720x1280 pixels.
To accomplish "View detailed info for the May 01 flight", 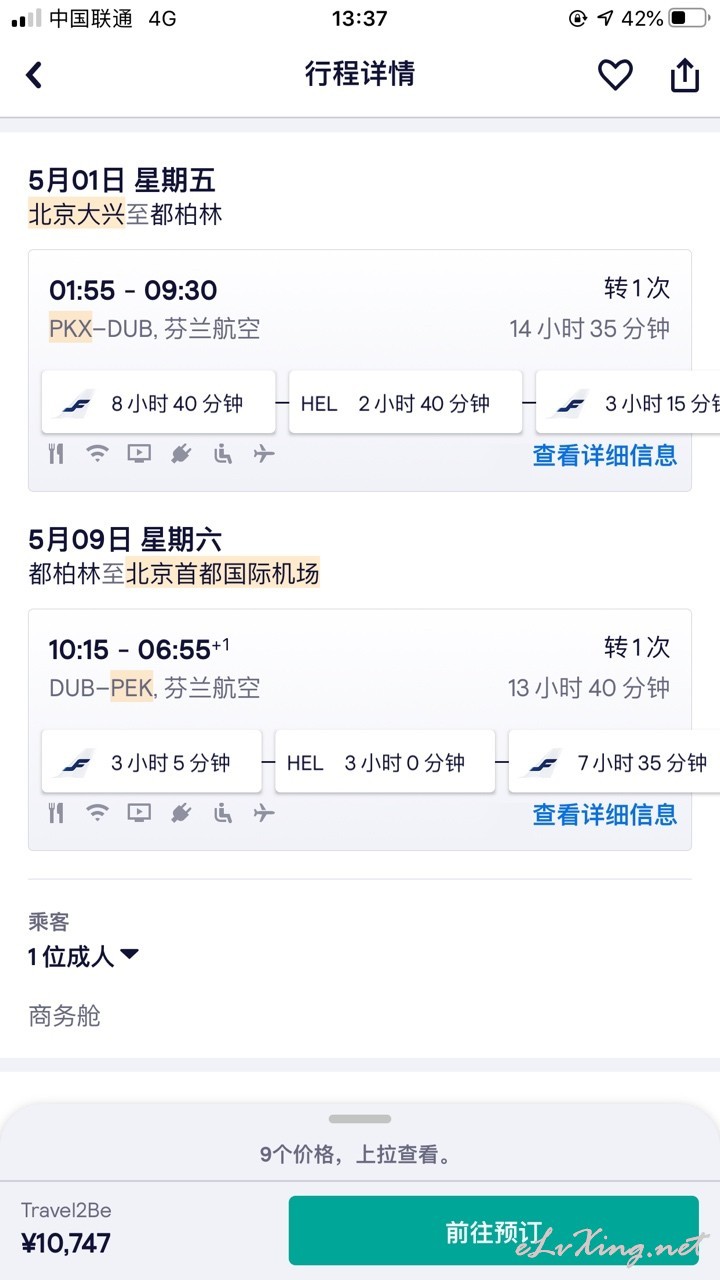I will 604,455.
